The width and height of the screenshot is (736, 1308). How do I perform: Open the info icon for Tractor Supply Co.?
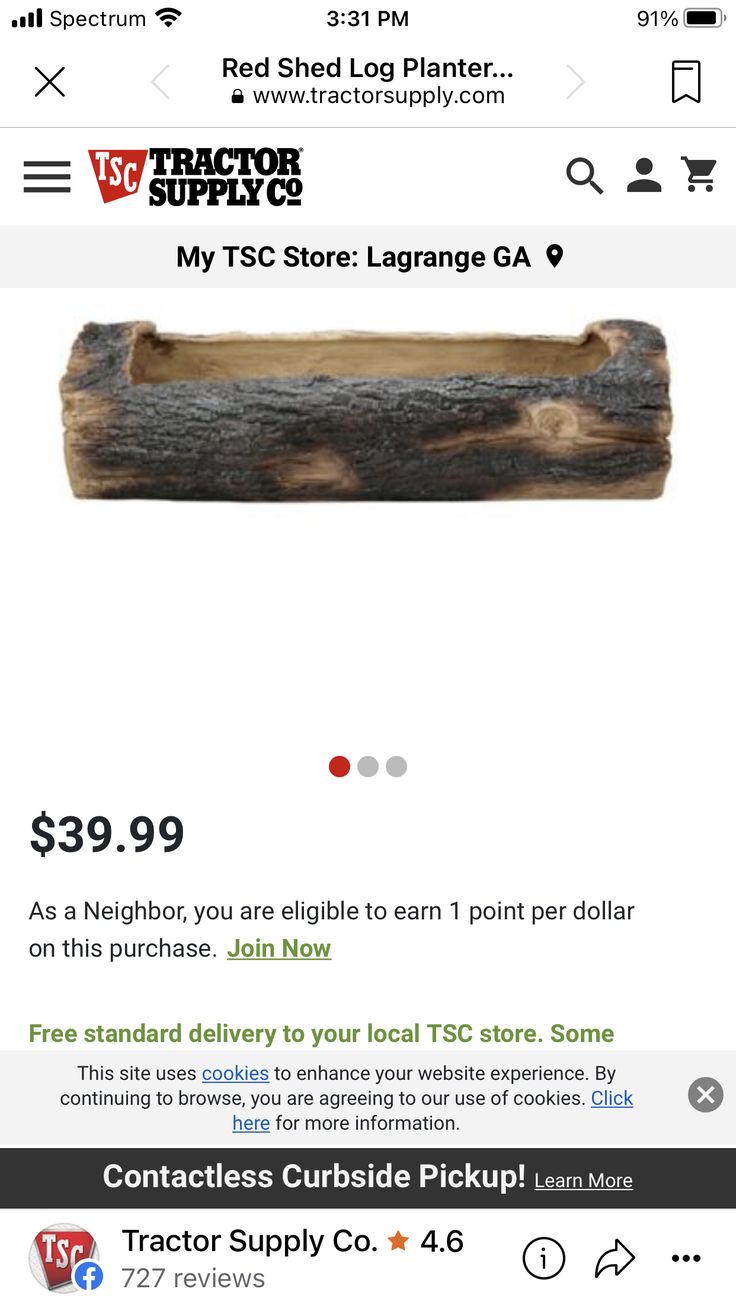click(x=543, y=1259)
